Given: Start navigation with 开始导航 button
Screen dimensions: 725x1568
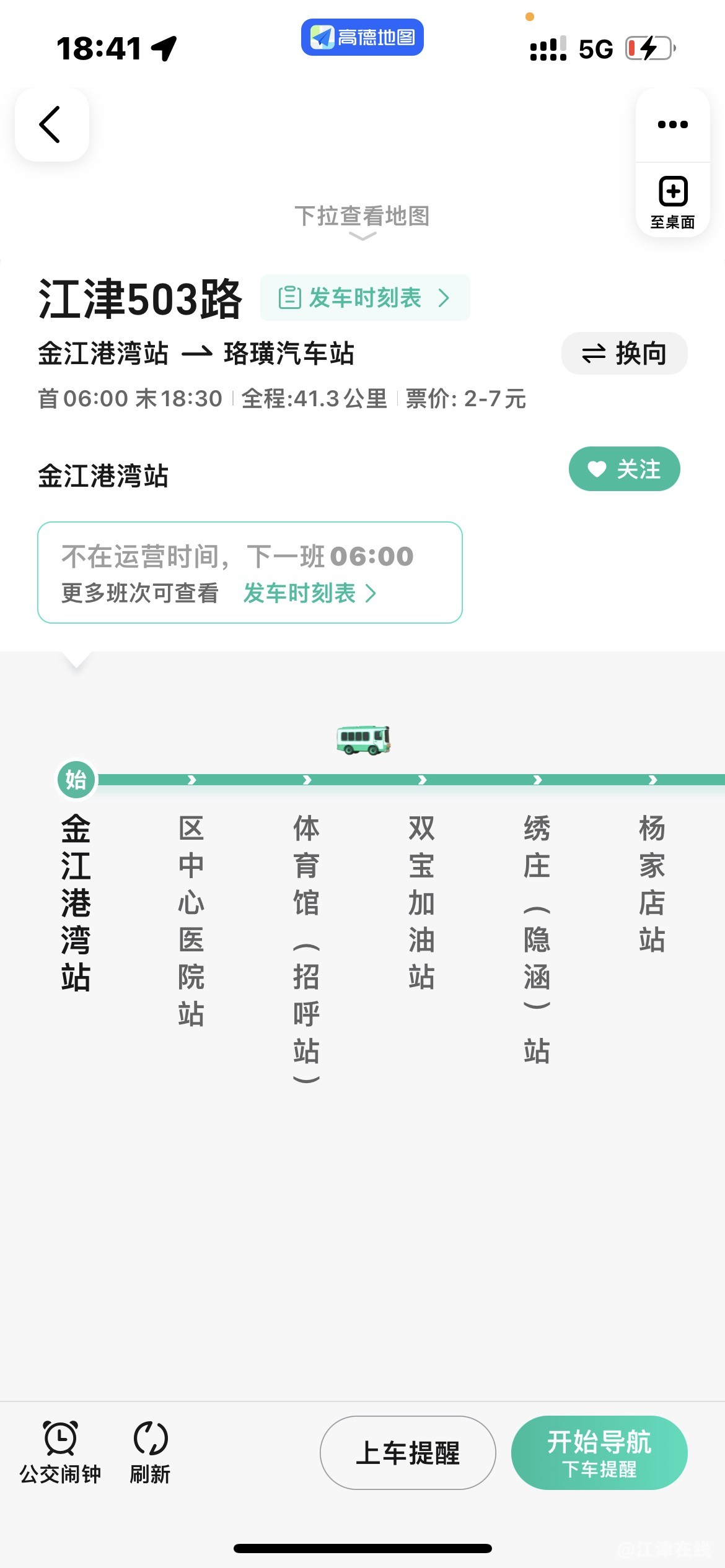Looking at the screenshot, I should pos(599,1453).
